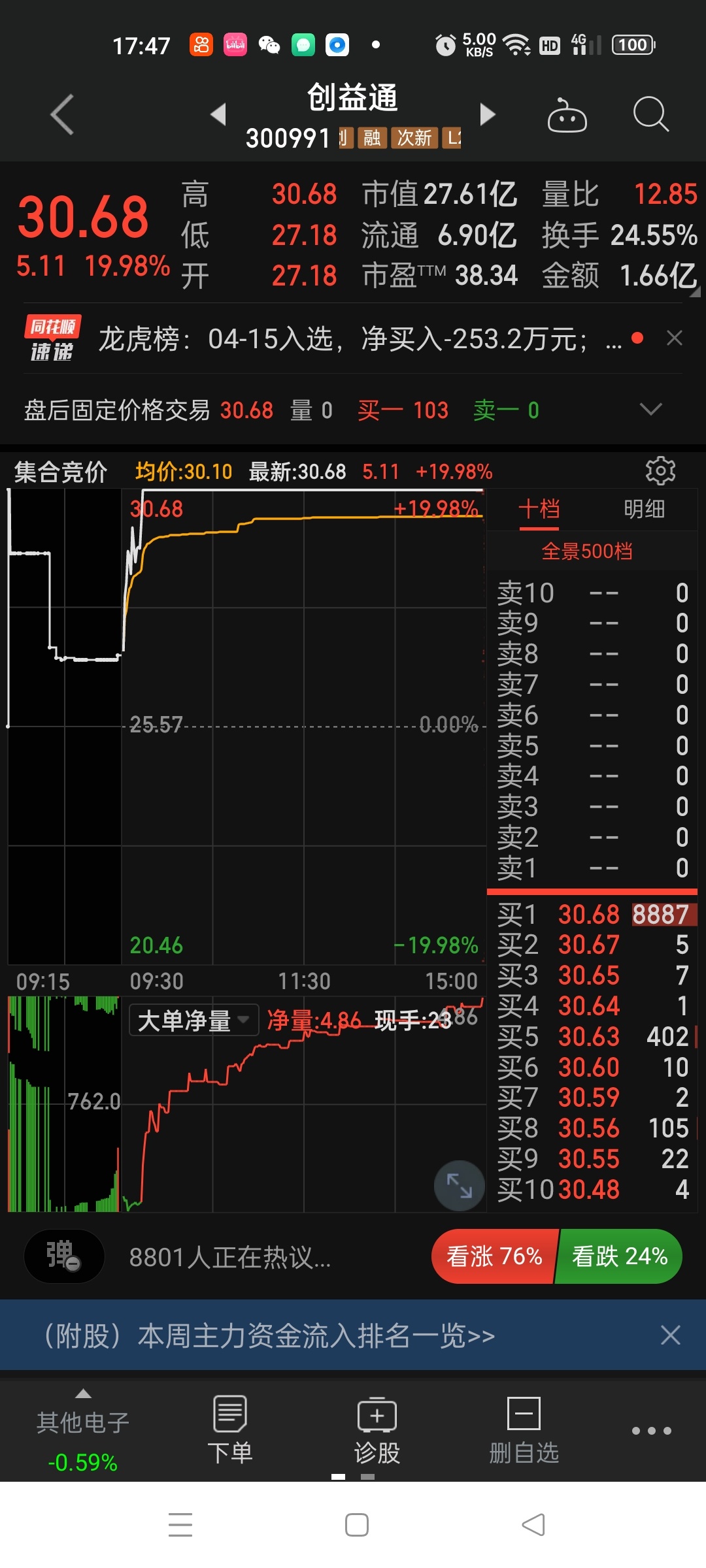Vote 看涨 bullish

pos(494,1256)
